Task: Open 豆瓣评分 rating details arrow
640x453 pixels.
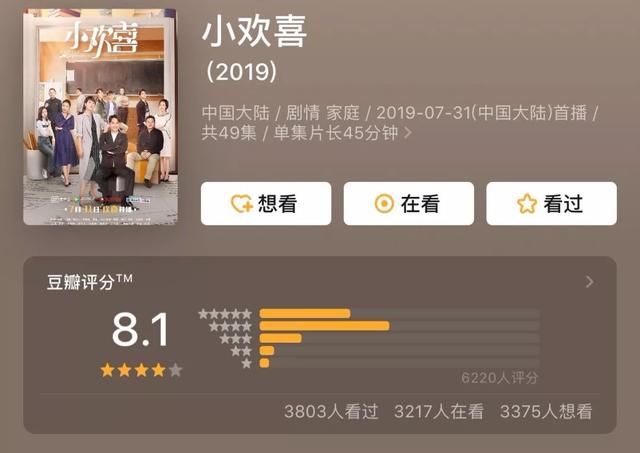Action: 589,282
